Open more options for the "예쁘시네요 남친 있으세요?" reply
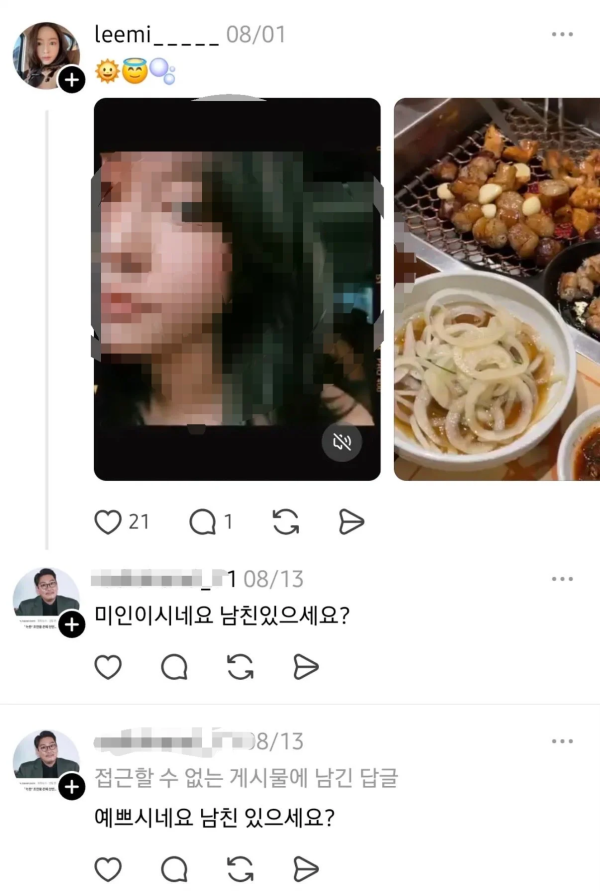Image resolution: width=600 pixels, height=891 pixels. click(562, 741)
